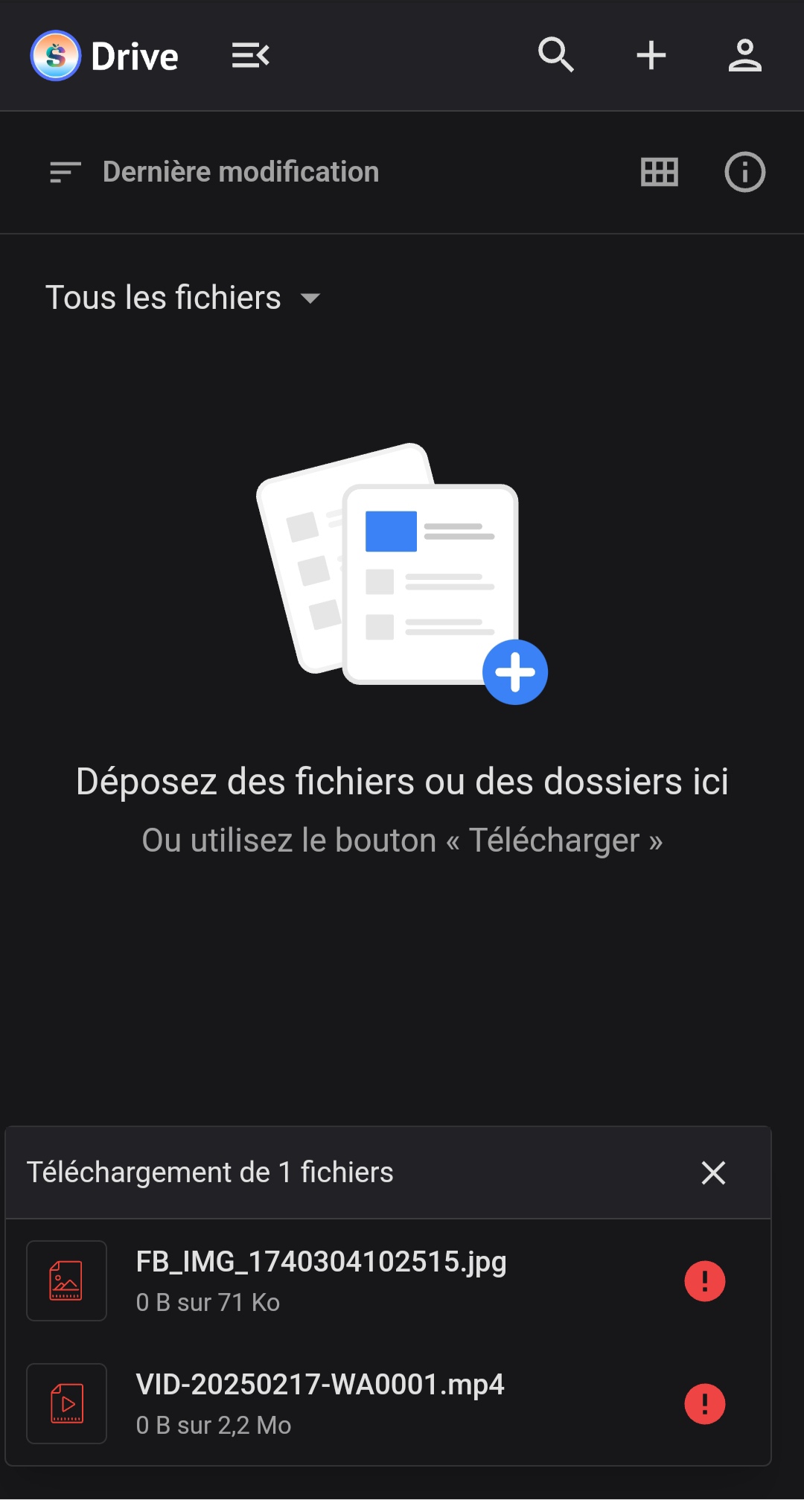Show the details info panel

[744, 172]
